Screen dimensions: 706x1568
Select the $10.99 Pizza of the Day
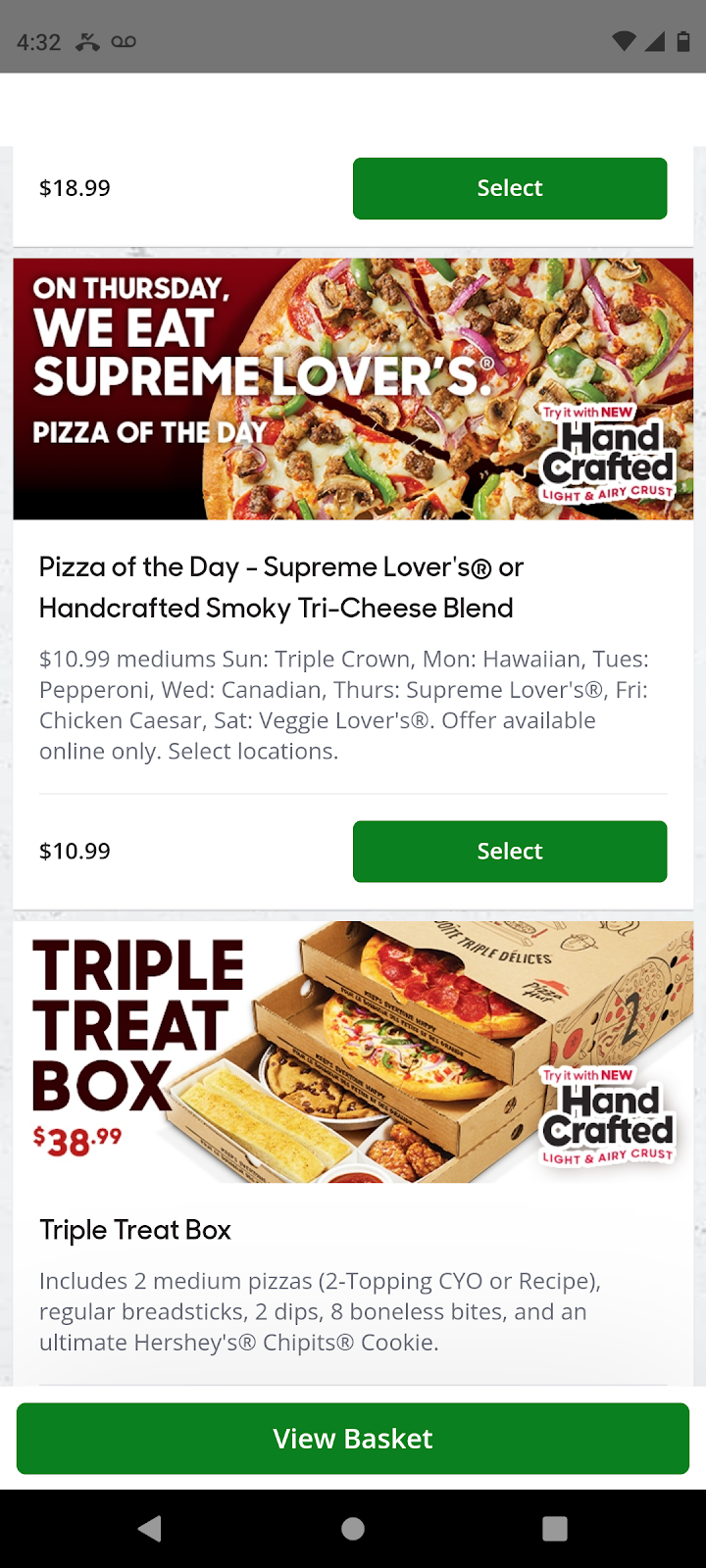[509, 852]
